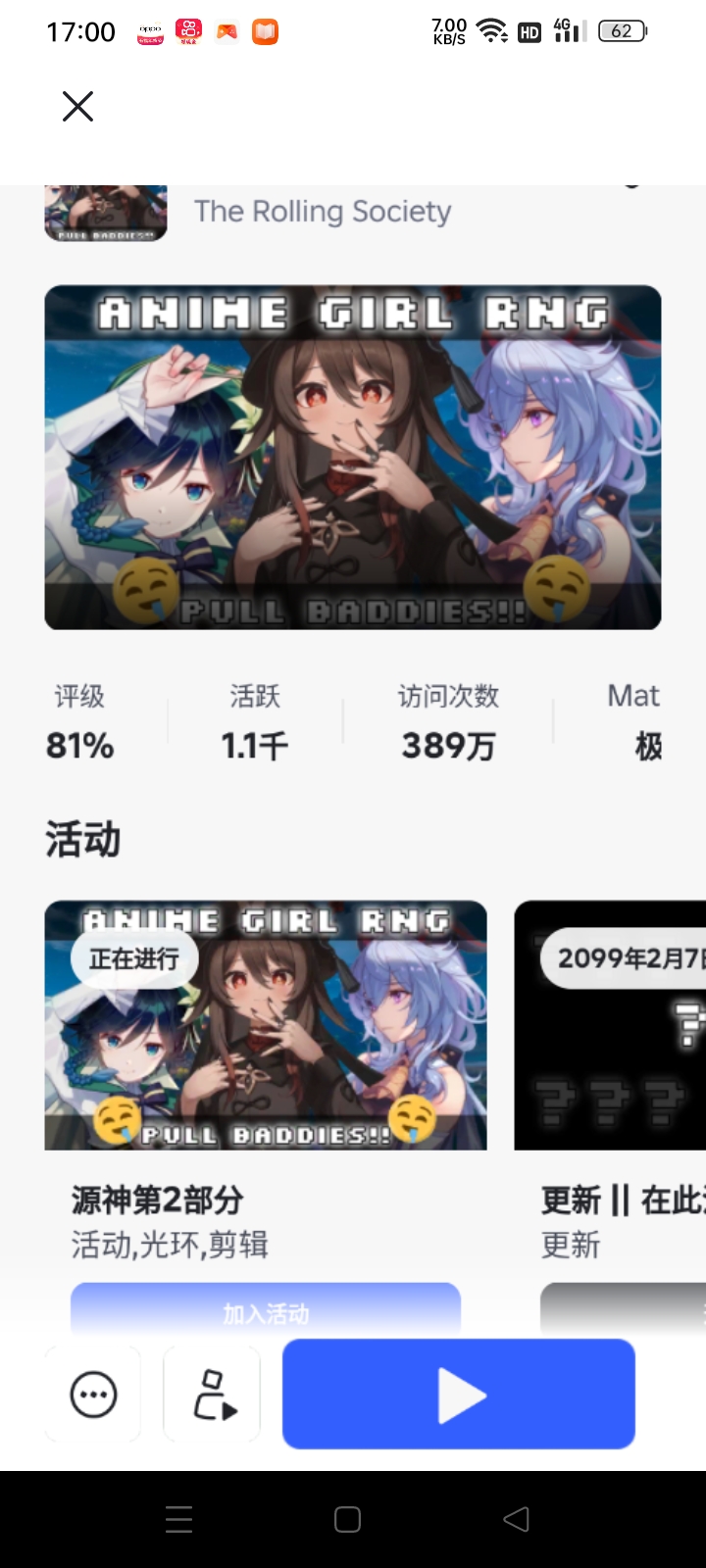Open The Rolling Society creator link
Screen dimensions: 706x1568
coord(323,212)
